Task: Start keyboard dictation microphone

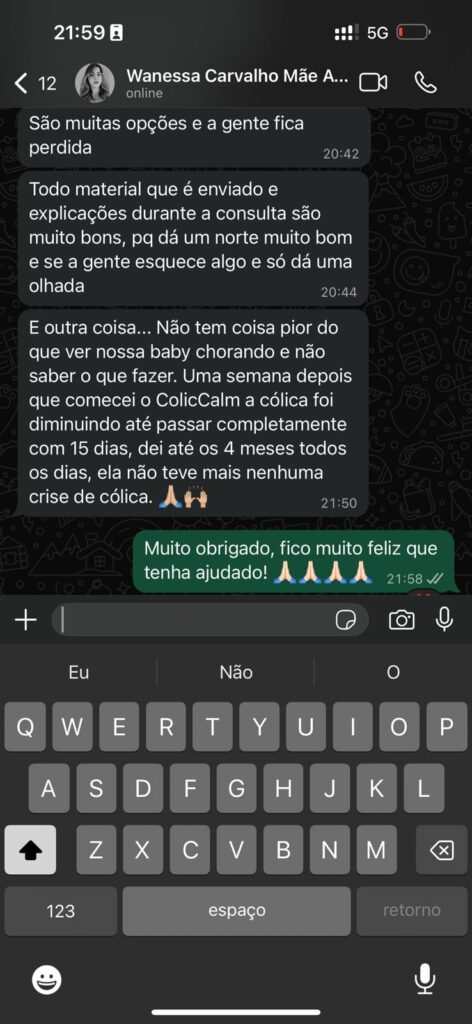Action: coord(425,979)
